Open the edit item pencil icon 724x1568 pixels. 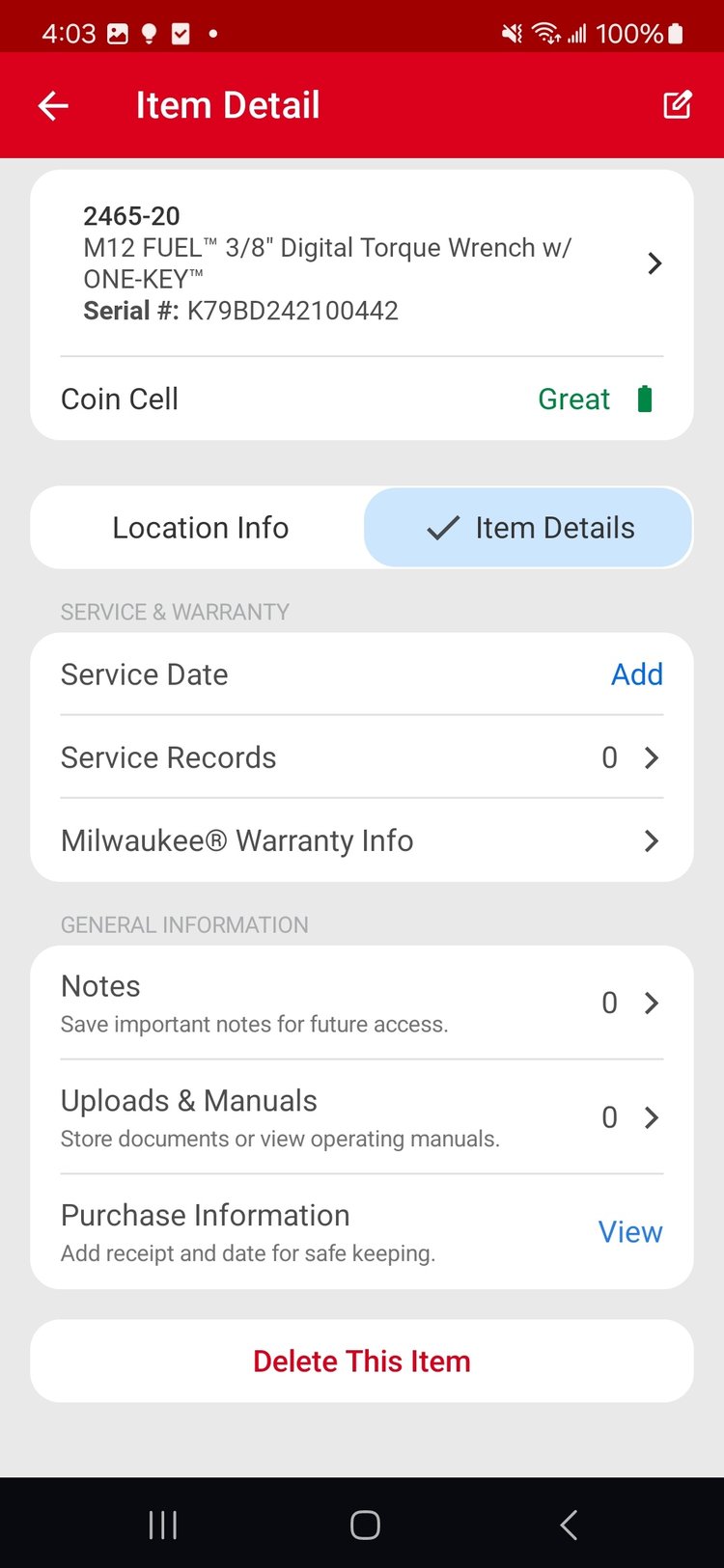pos(678,103)
